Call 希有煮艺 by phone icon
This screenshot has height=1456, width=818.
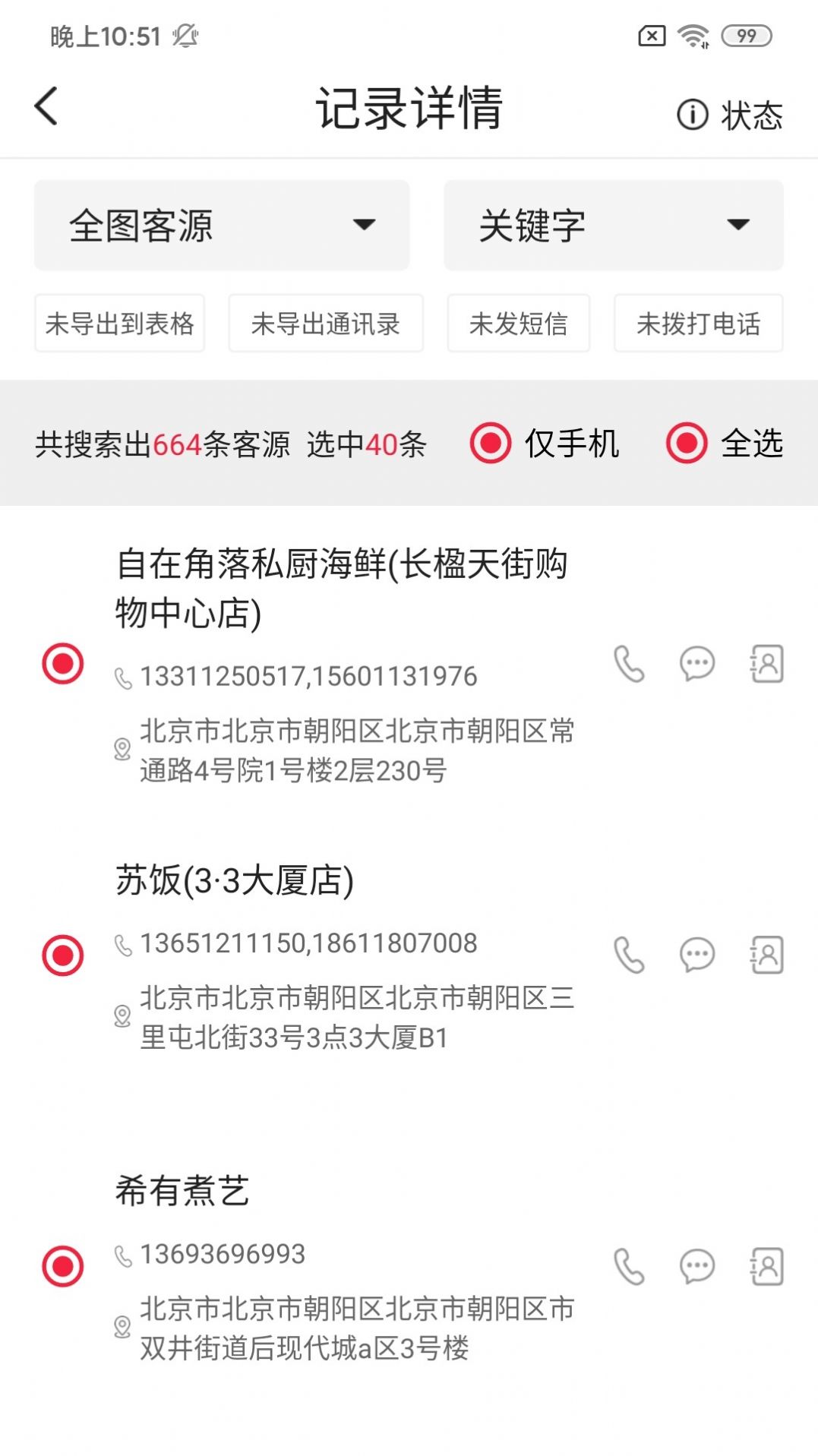(x=629, y=1266)
